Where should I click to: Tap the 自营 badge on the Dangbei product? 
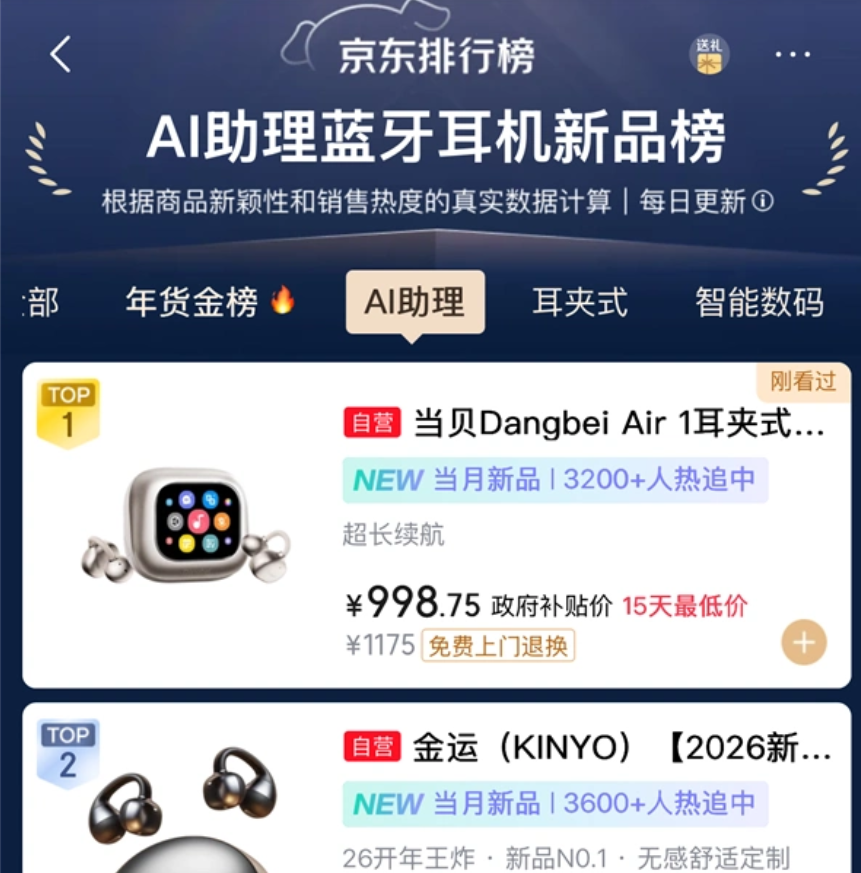(372, 423)
